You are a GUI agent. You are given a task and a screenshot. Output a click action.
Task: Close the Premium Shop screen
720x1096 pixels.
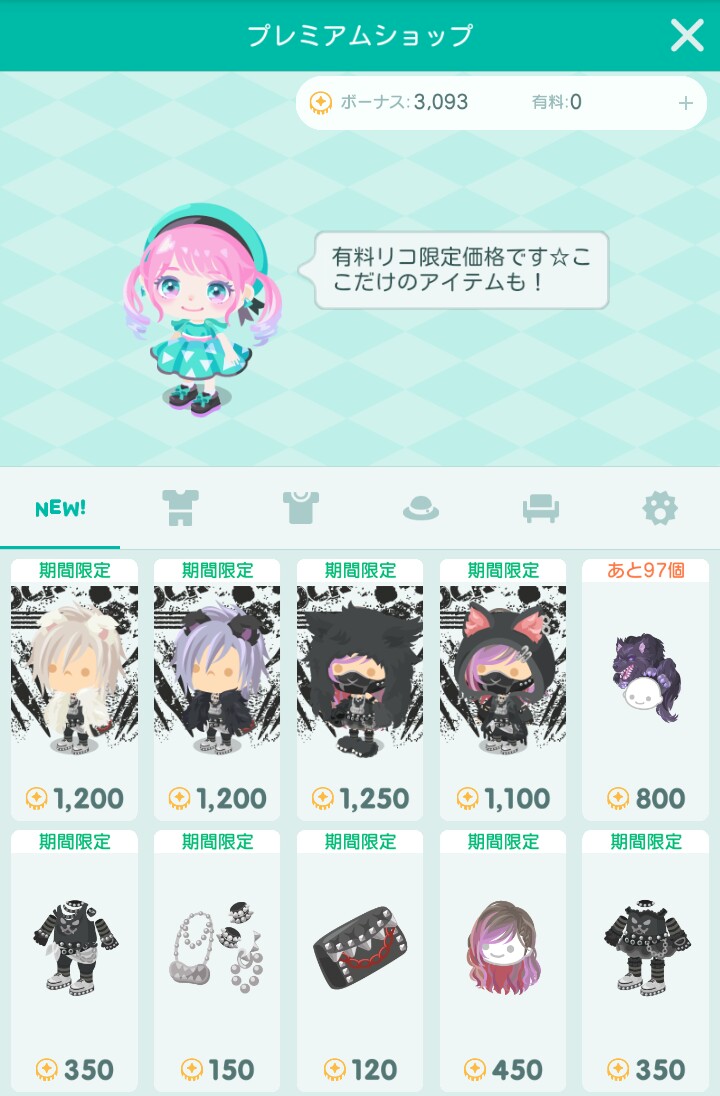[687, 35]
